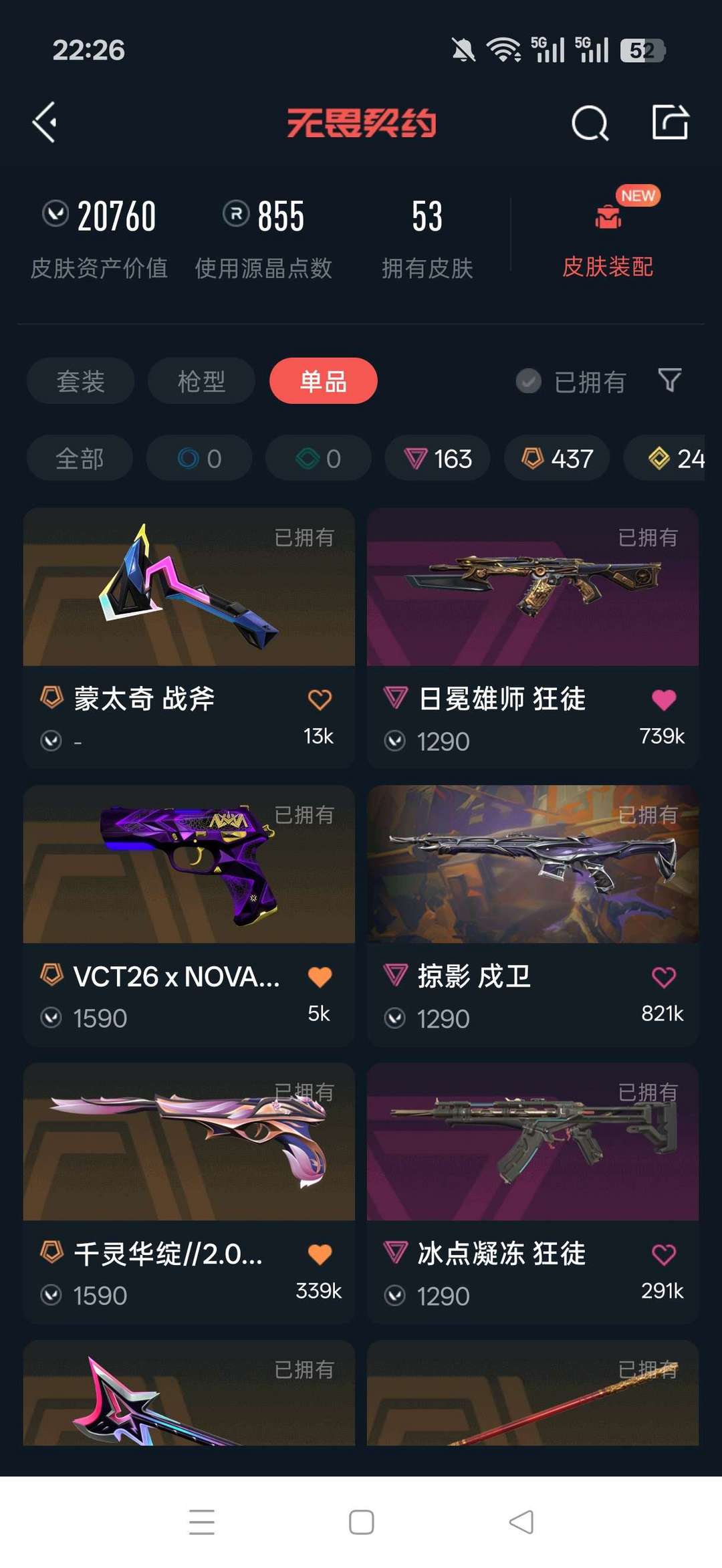This screenshot has width=722, height=1568.
Task: Select the 单品 tab
Action: pos(324,381)
